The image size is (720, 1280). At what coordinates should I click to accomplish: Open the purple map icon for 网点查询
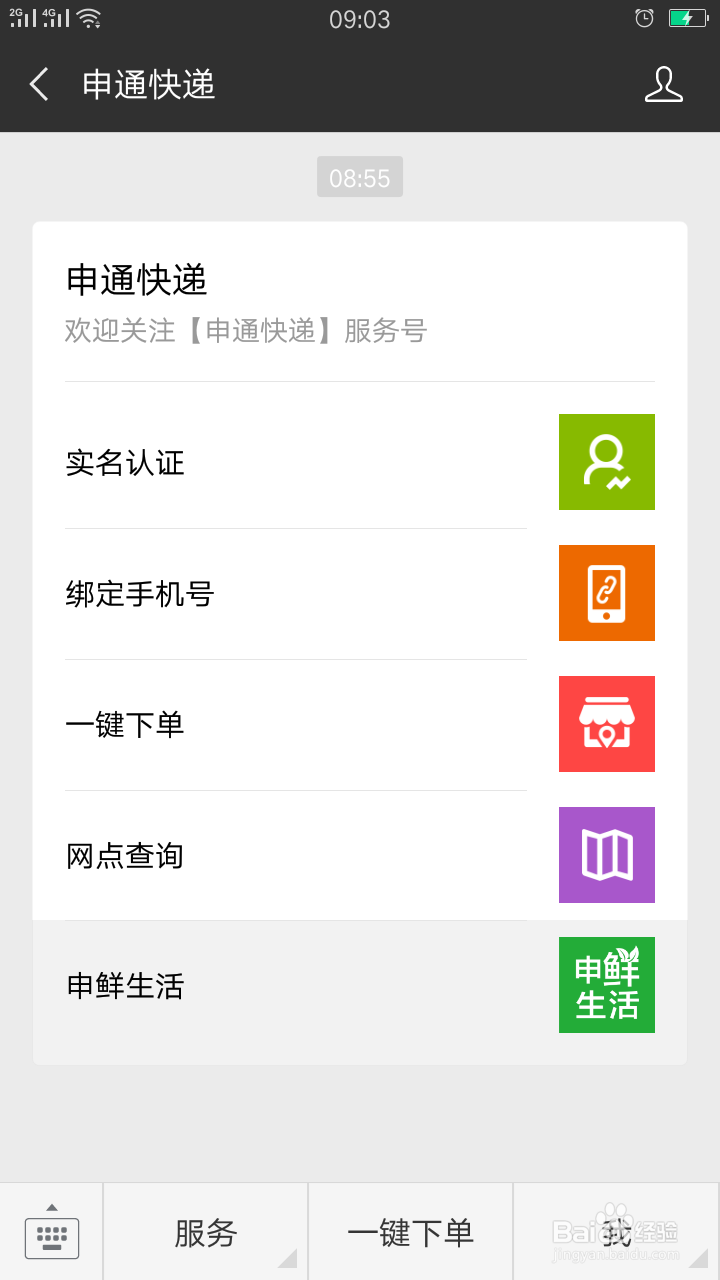tap(607, 855)
